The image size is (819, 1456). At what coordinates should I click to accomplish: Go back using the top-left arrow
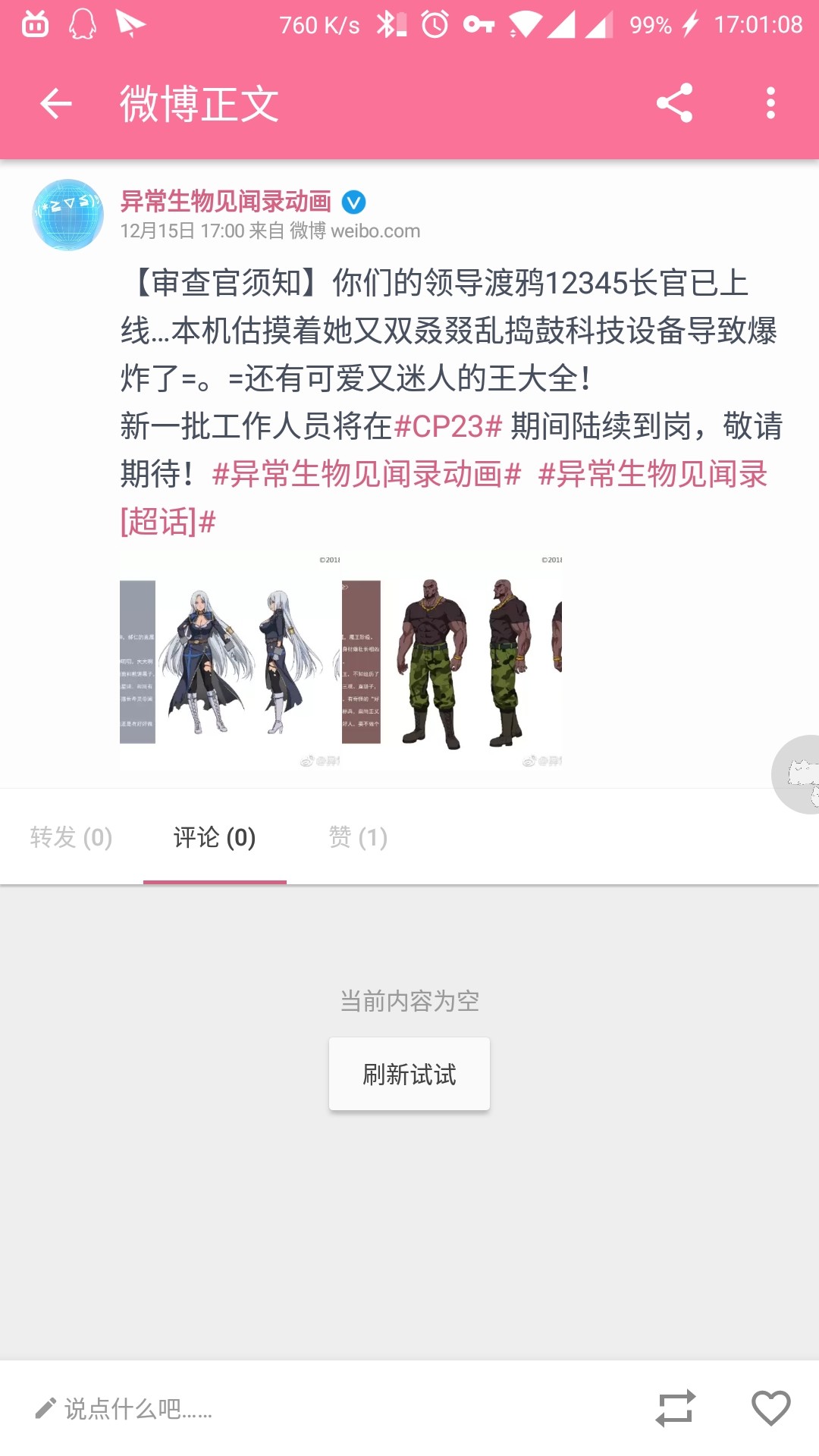point(55,103)
